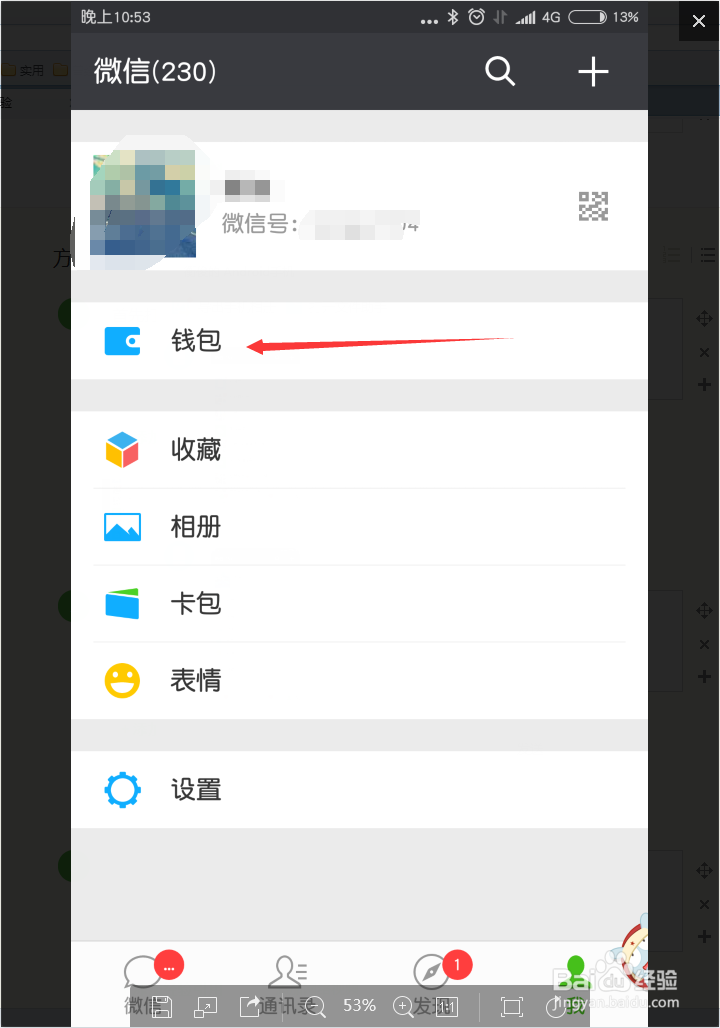Screen dimensions: 720x1028
Task: Click the 53% zoom level indicator
Action: (x=359, y=1006)
